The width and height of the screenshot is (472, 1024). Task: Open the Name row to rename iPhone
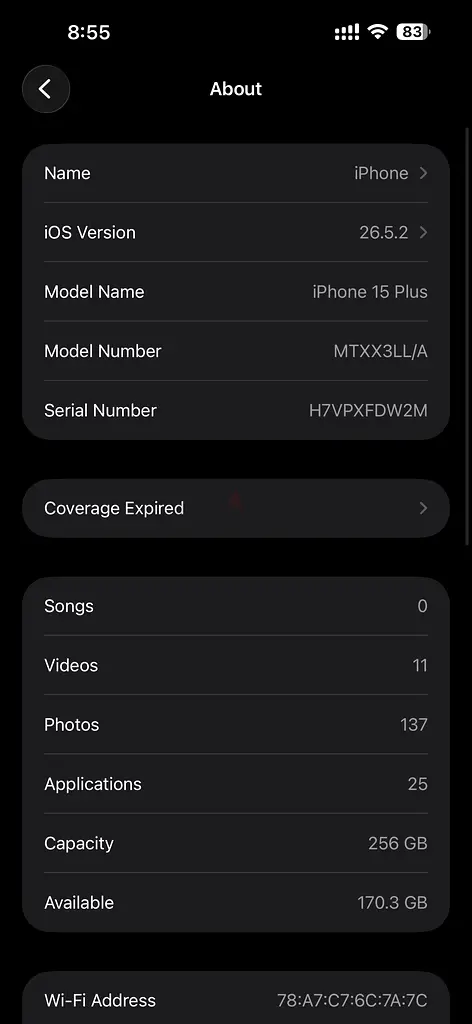tap(236, 173)
